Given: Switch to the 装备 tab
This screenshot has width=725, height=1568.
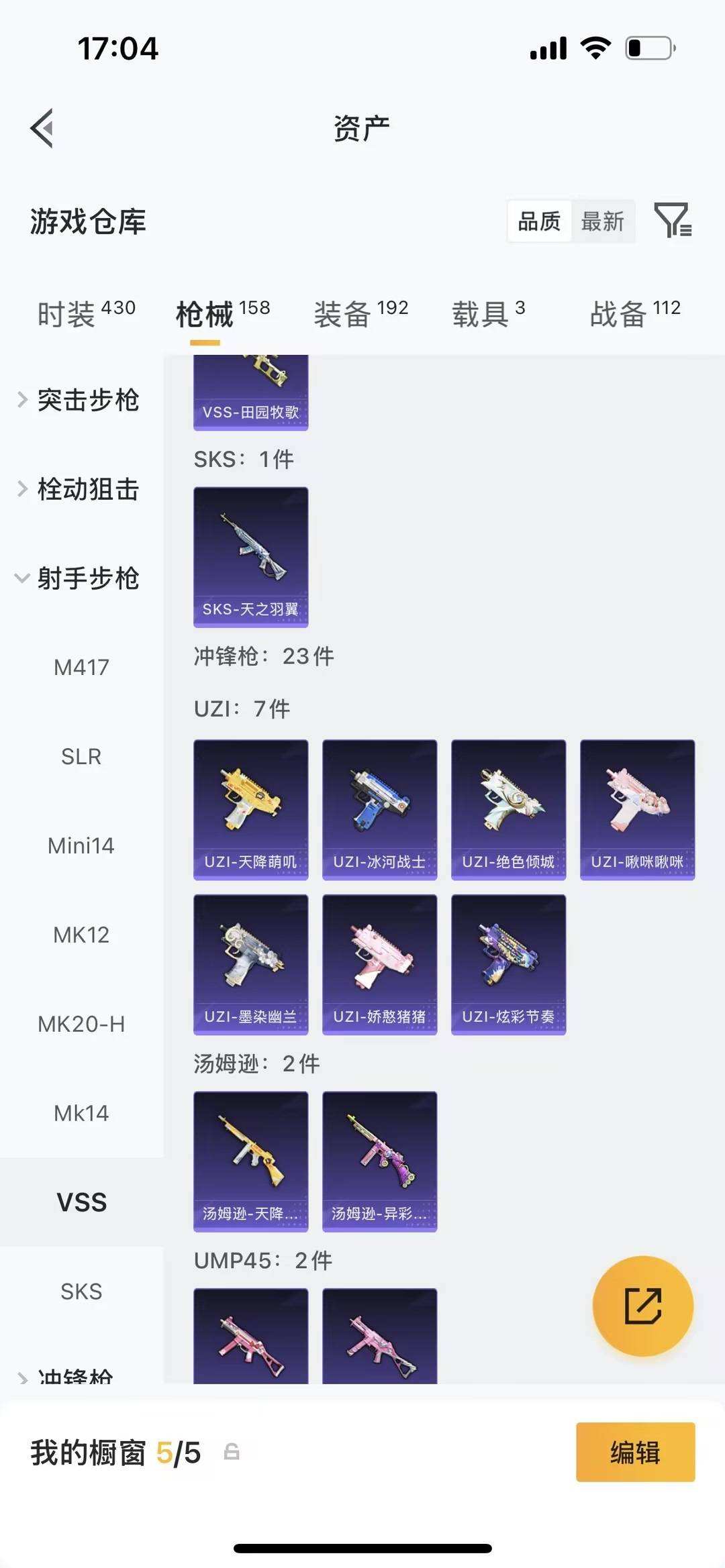Looking at the screenshot, I should click(x=360, y=313).
